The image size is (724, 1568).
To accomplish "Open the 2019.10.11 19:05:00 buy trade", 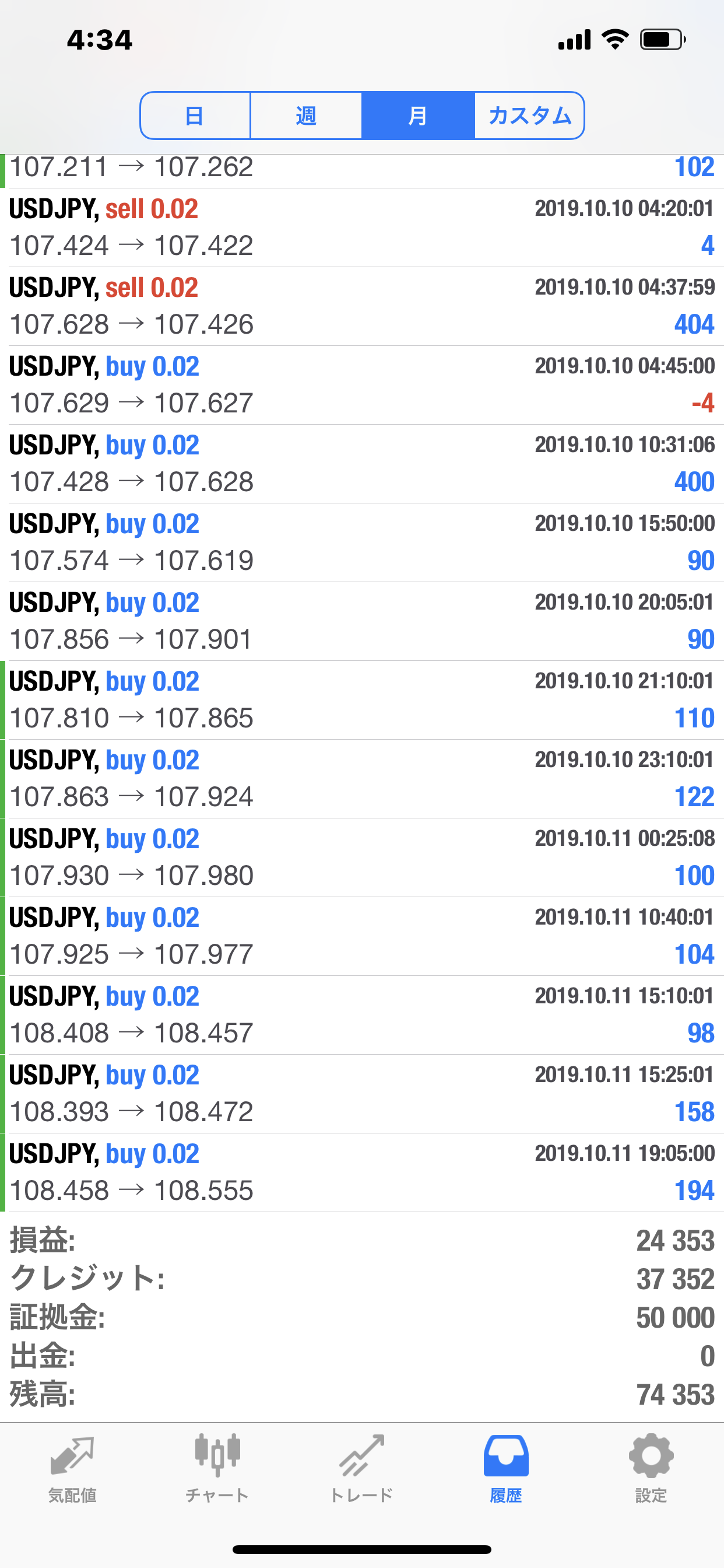I will coord(362,1172).
